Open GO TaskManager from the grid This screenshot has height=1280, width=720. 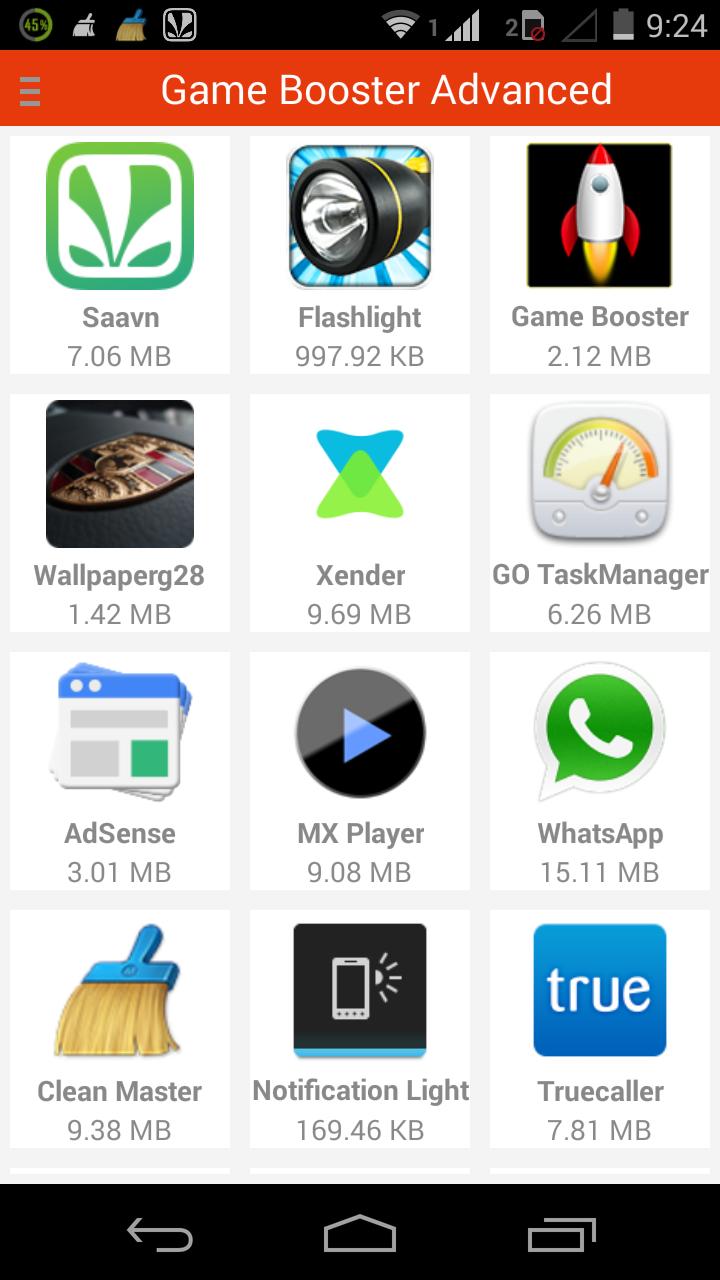599,473
